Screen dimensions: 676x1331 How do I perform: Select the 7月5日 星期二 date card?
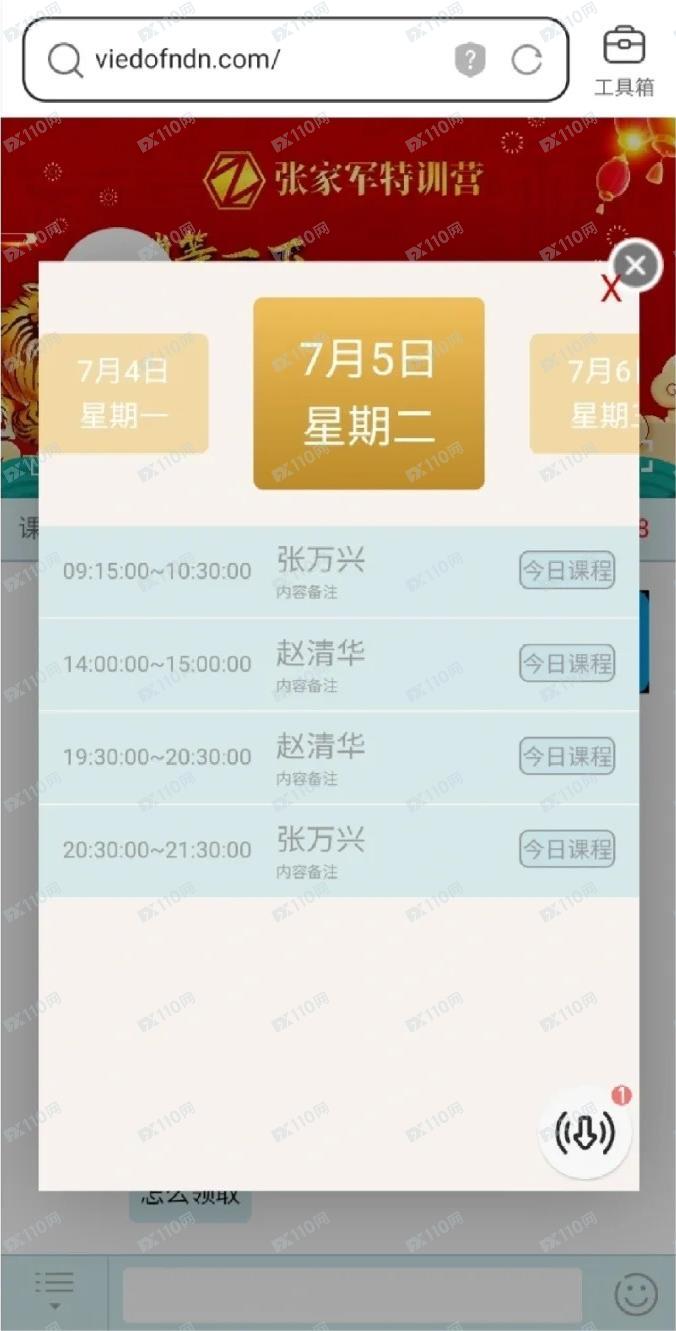(x=368, y=393)
